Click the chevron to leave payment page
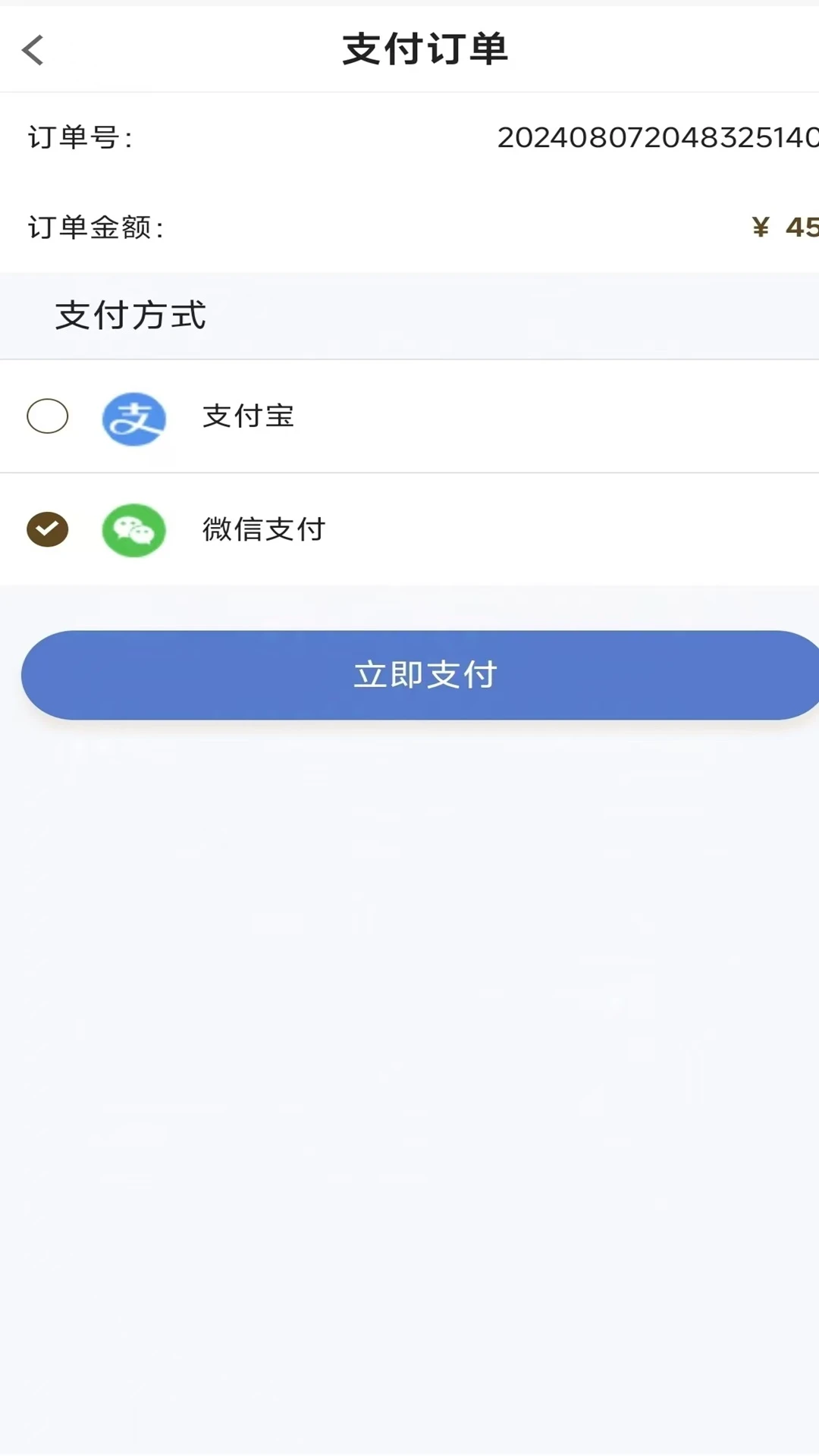Screen dimensions: 819x1456 pos(32,49)
